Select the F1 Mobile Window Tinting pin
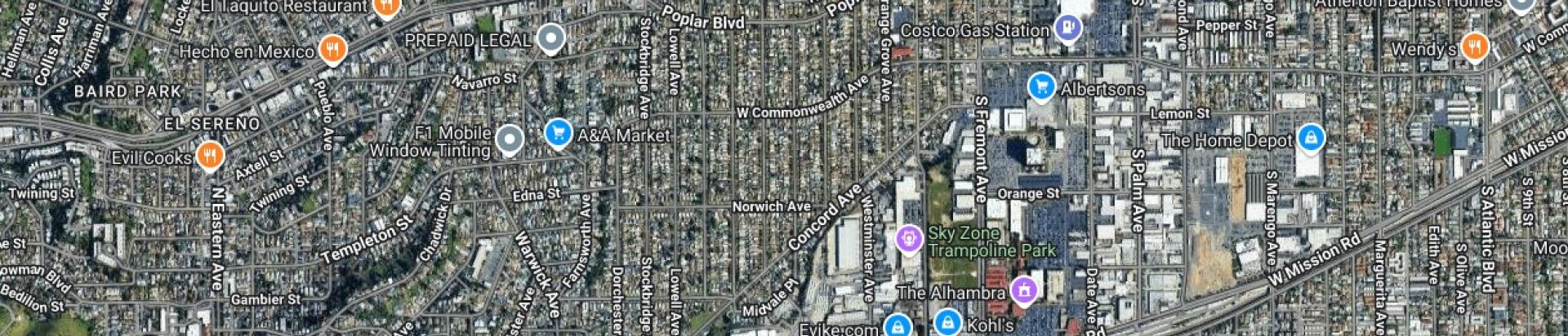1568x336 pixels. 510,139
